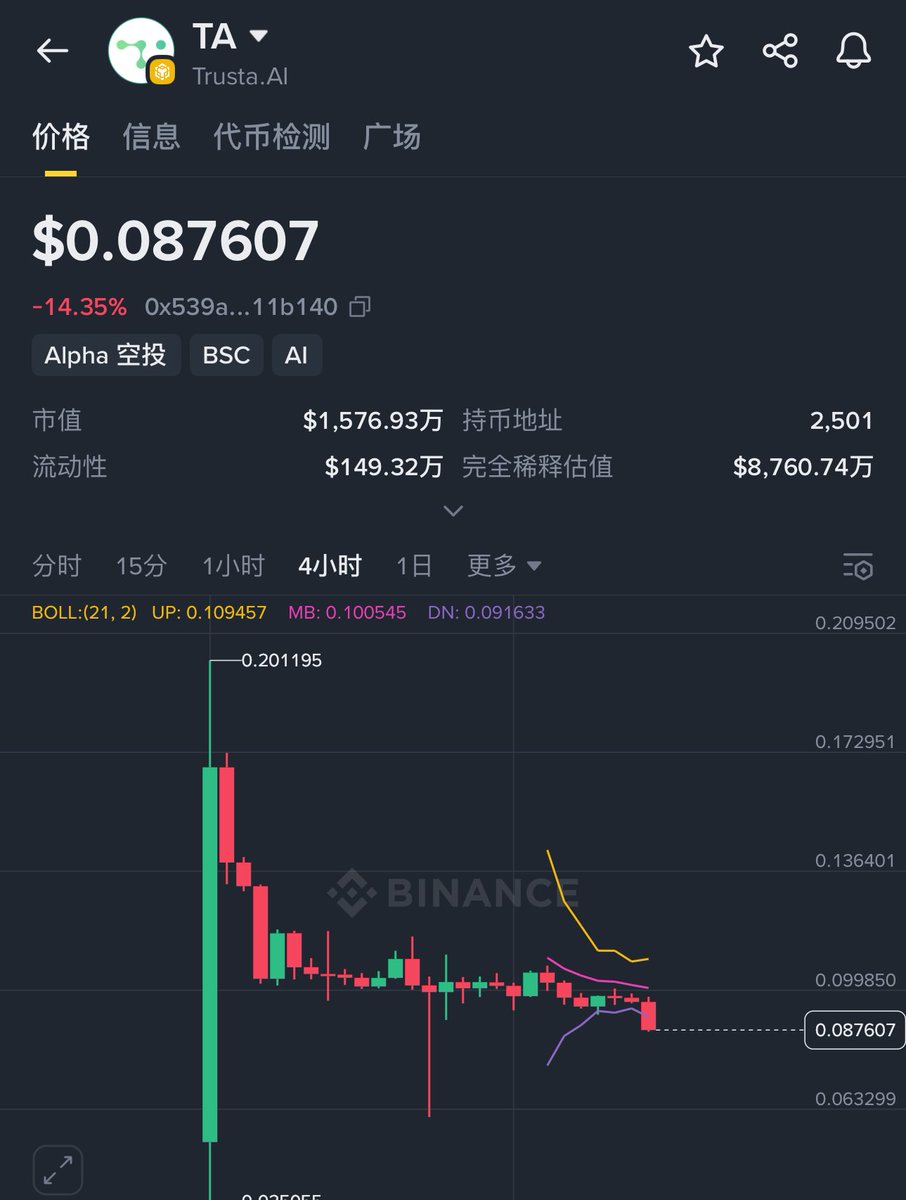Go back using the arrow icon
This screenshot has width=906, height=1200.
(x=52, y=51)
